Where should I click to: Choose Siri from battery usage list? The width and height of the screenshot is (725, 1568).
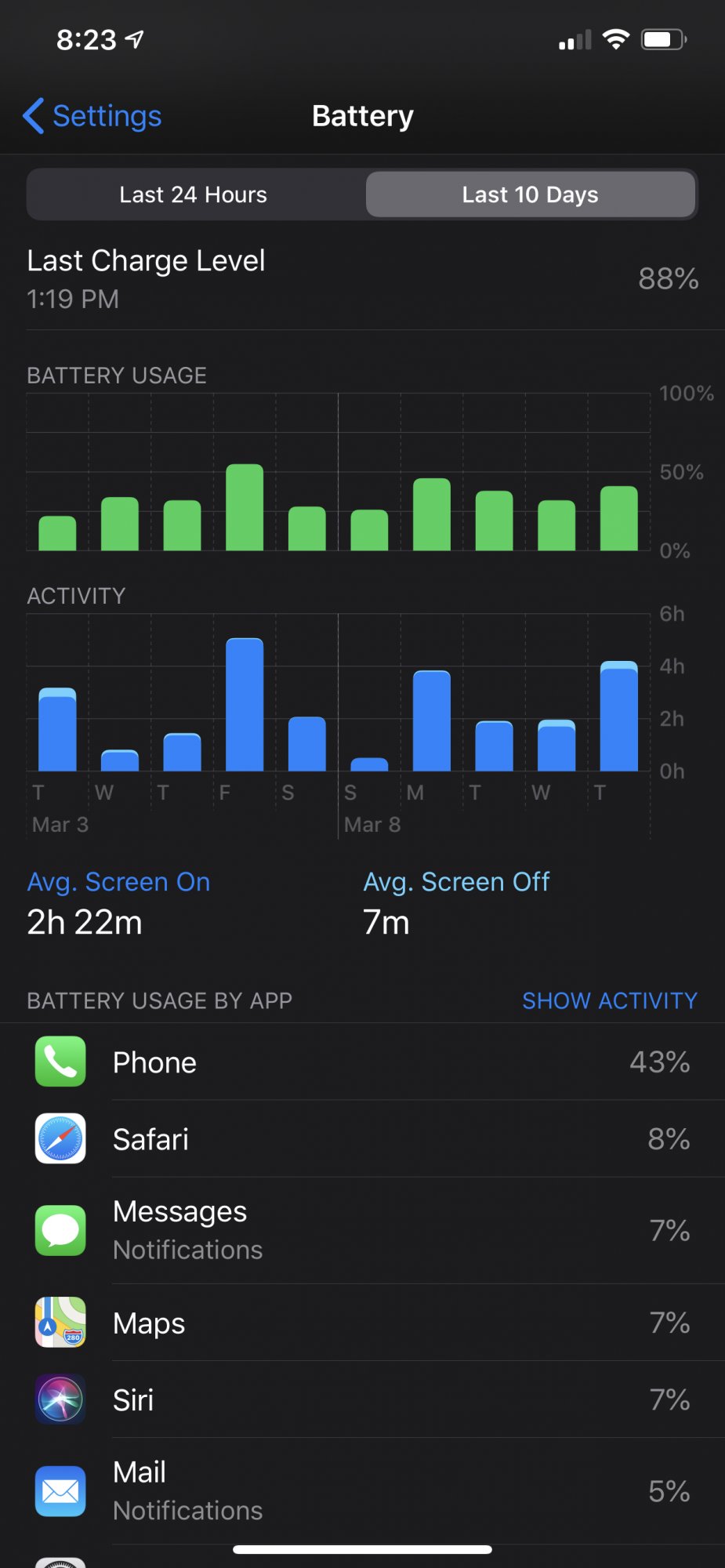coord(362,1399)
